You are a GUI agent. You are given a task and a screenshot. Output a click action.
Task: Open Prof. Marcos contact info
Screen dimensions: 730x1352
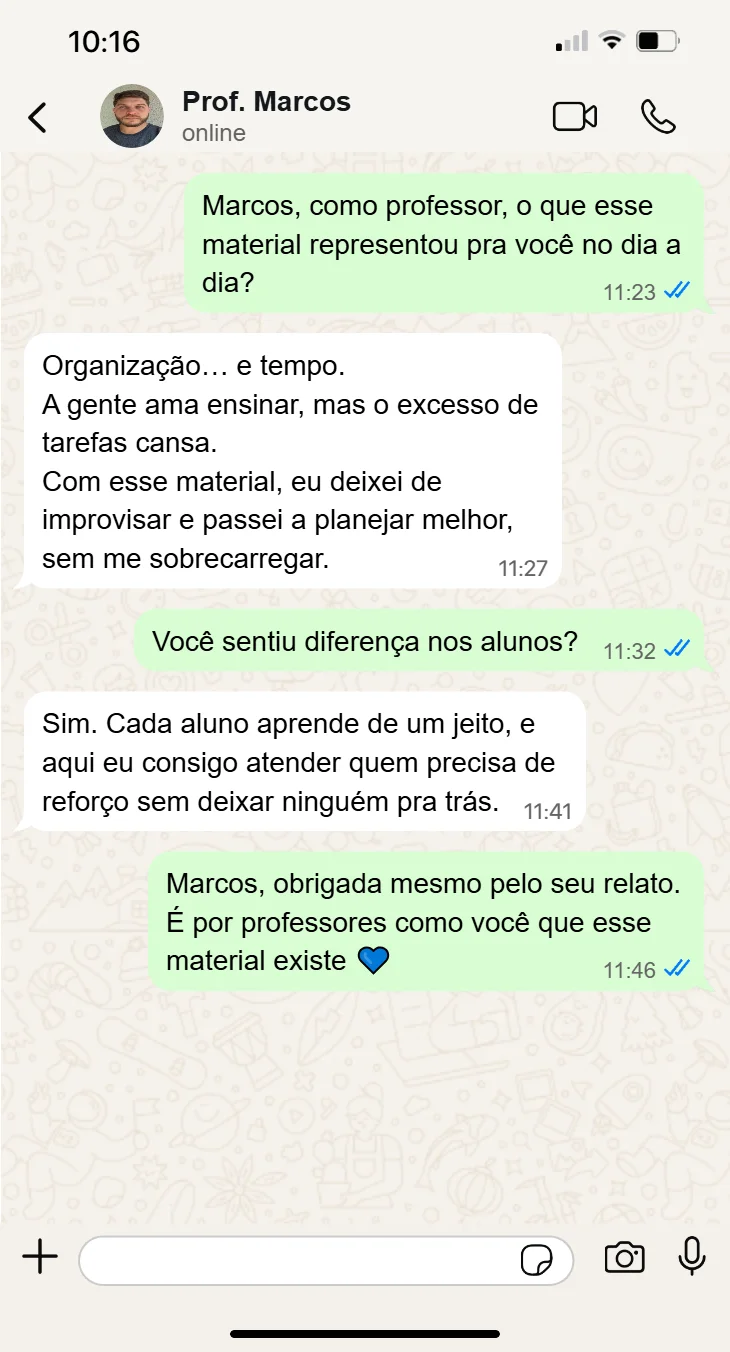click(266, 116)
